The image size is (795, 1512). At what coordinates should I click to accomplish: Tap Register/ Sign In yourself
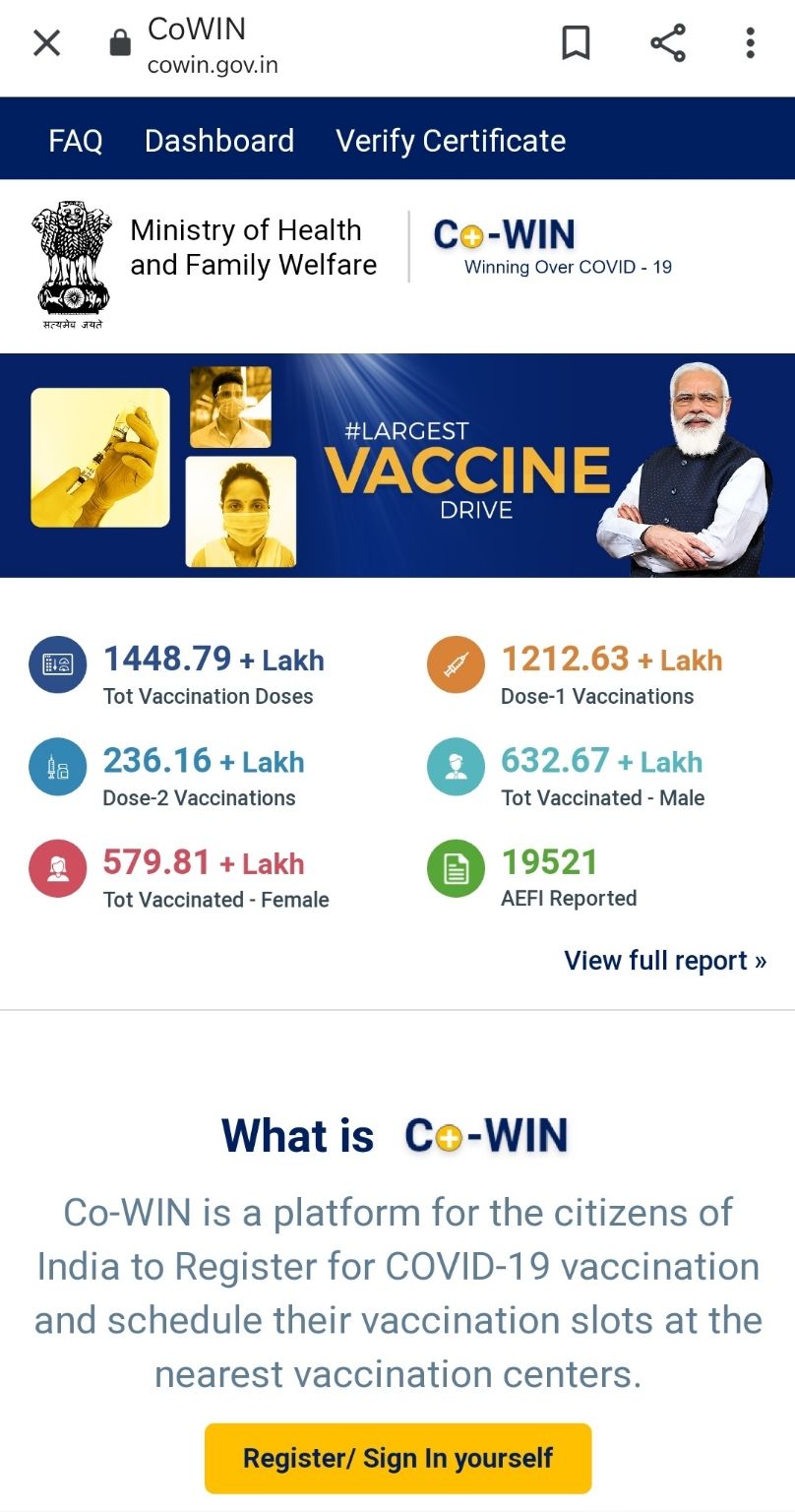[397, 1458]
